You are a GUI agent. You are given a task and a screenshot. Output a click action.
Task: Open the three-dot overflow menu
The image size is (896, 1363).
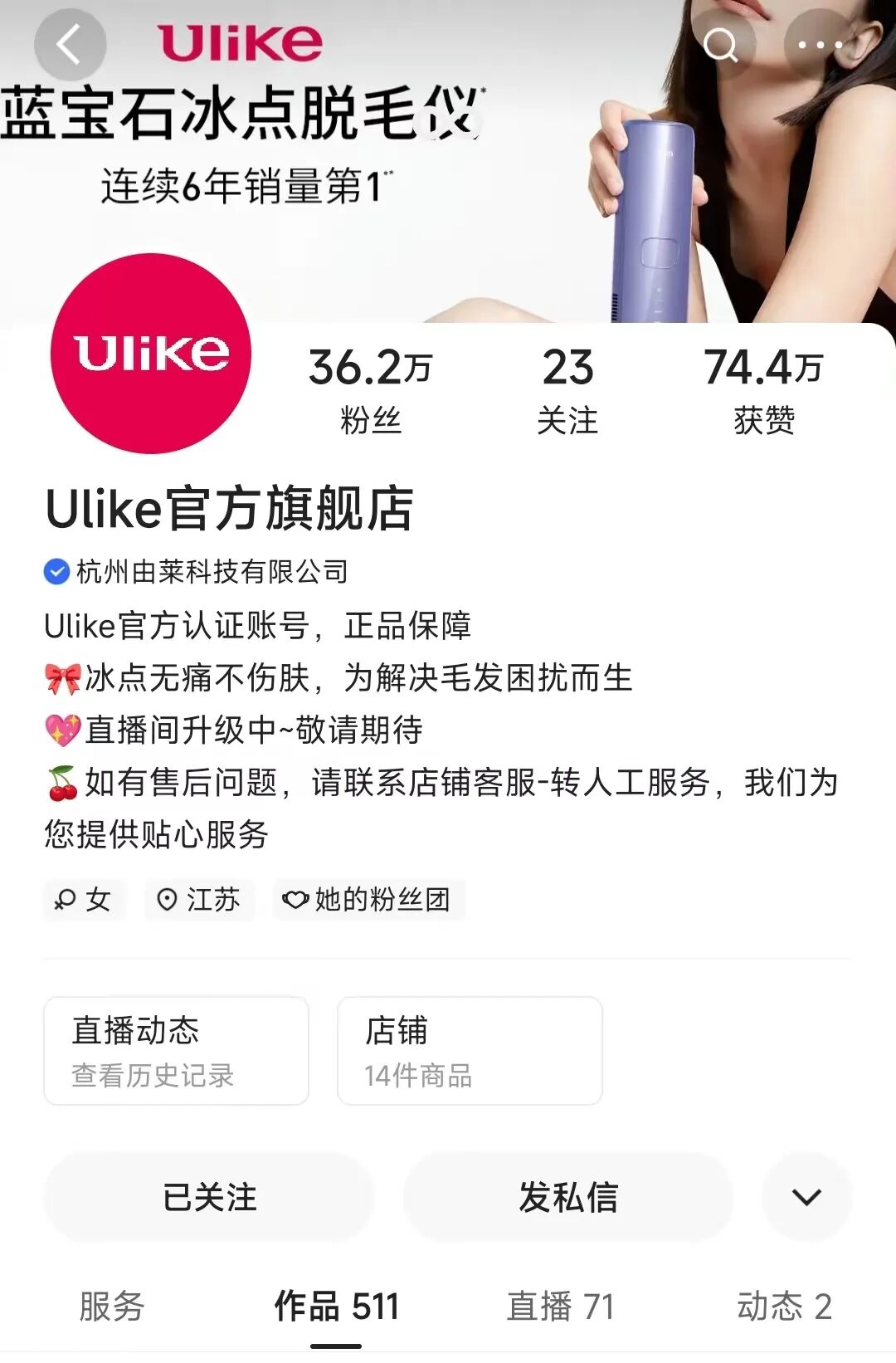(x=820, y=45)
